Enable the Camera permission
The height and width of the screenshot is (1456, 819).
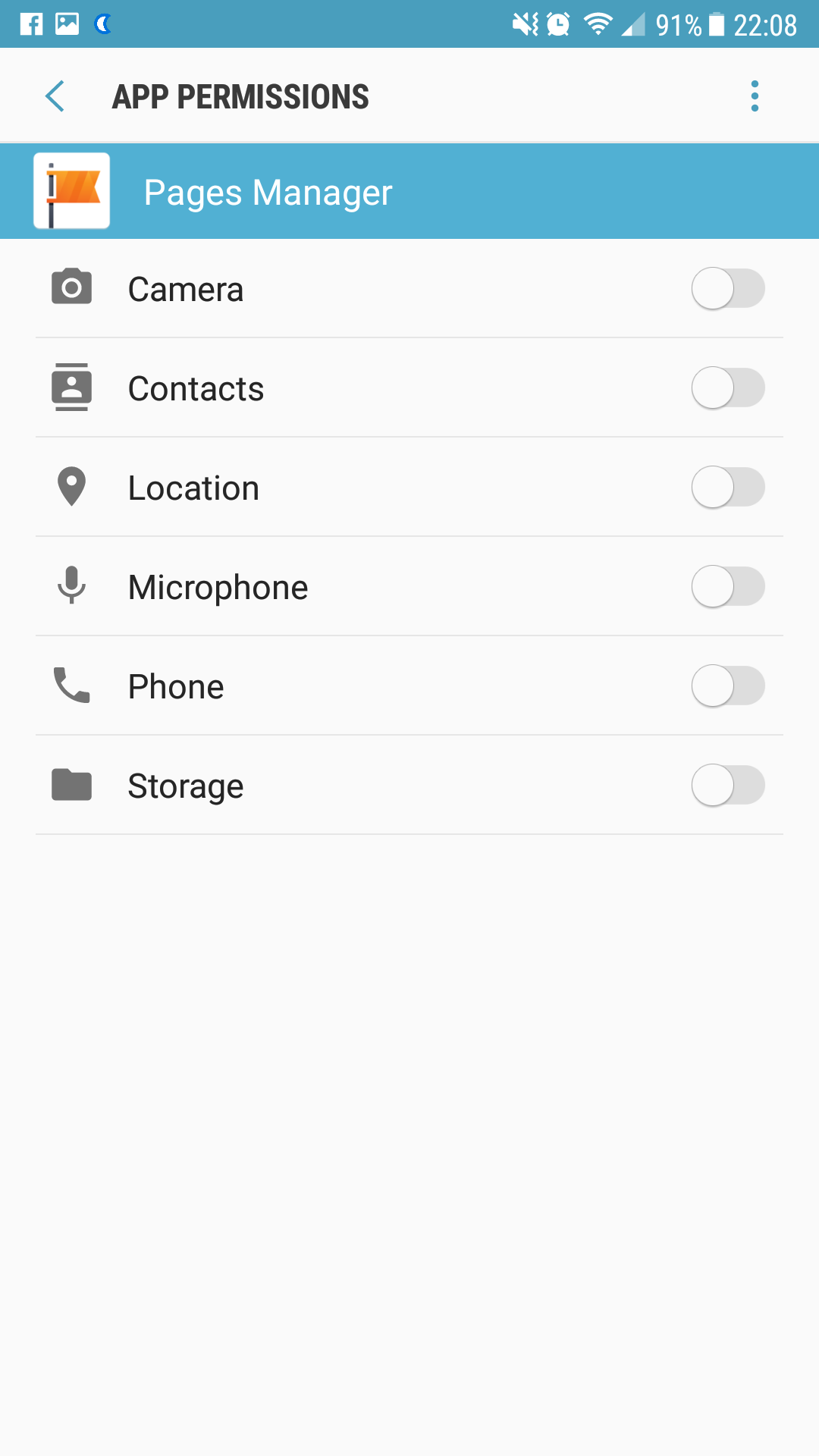click(x=728, y=289)
